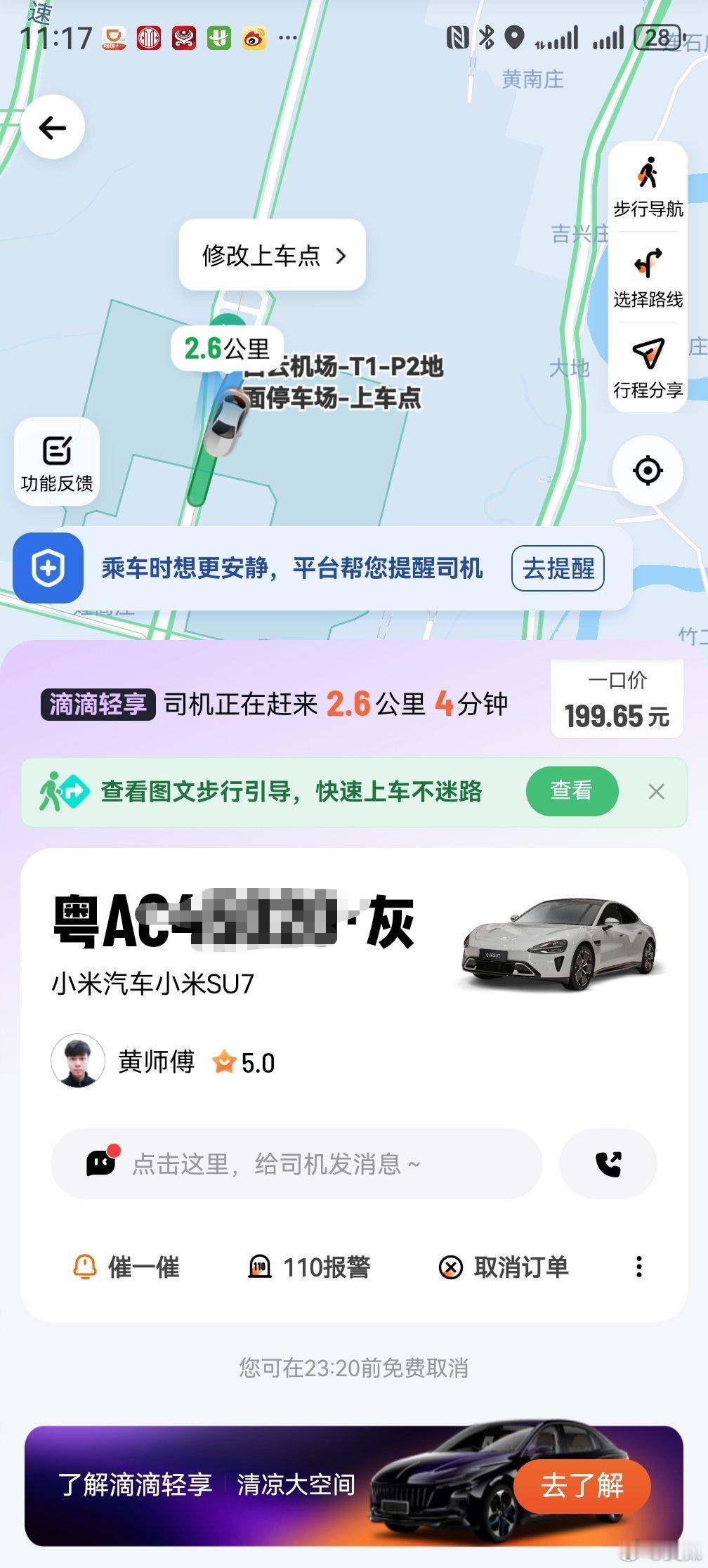
Task: Recenter map with the location target icon
Action: (648, 471)
